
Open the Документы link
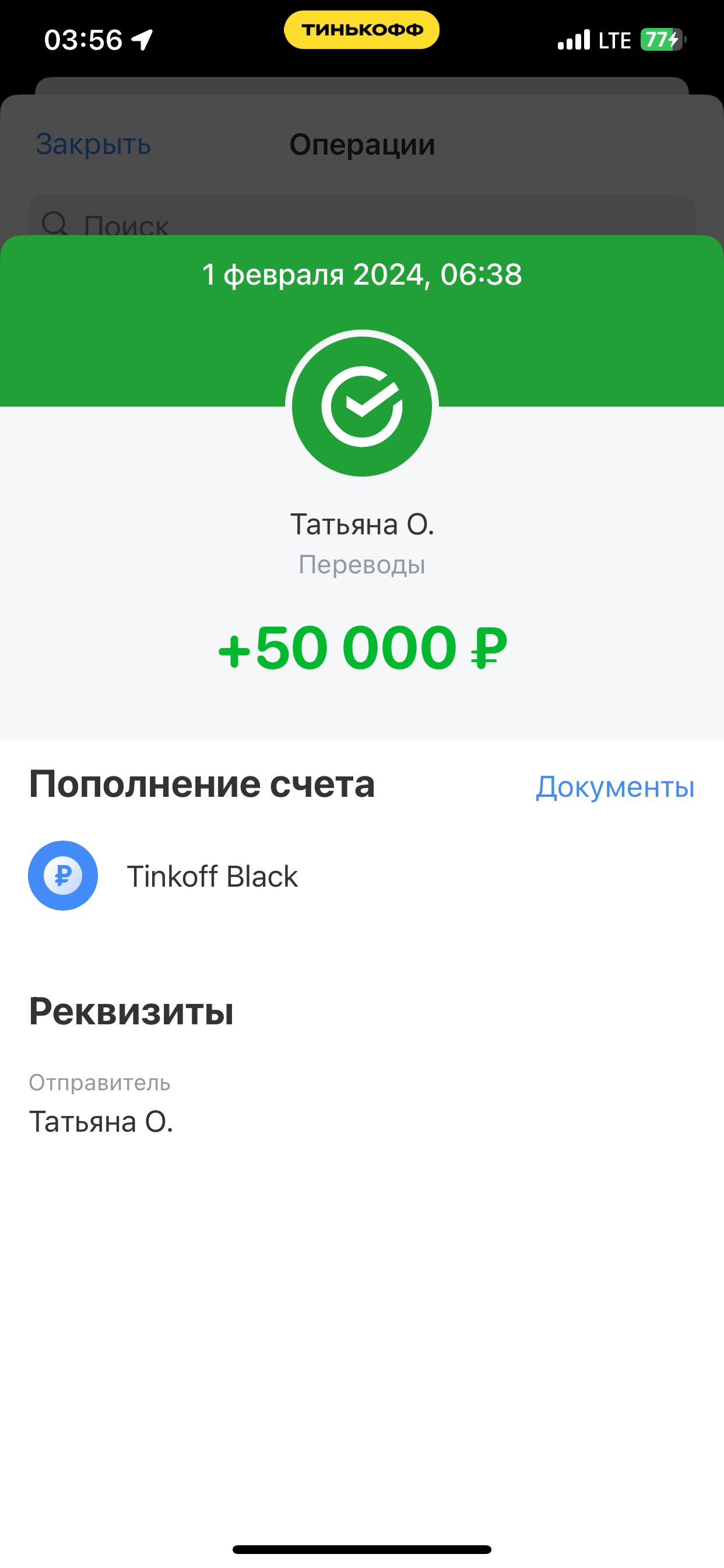(614, 786)
